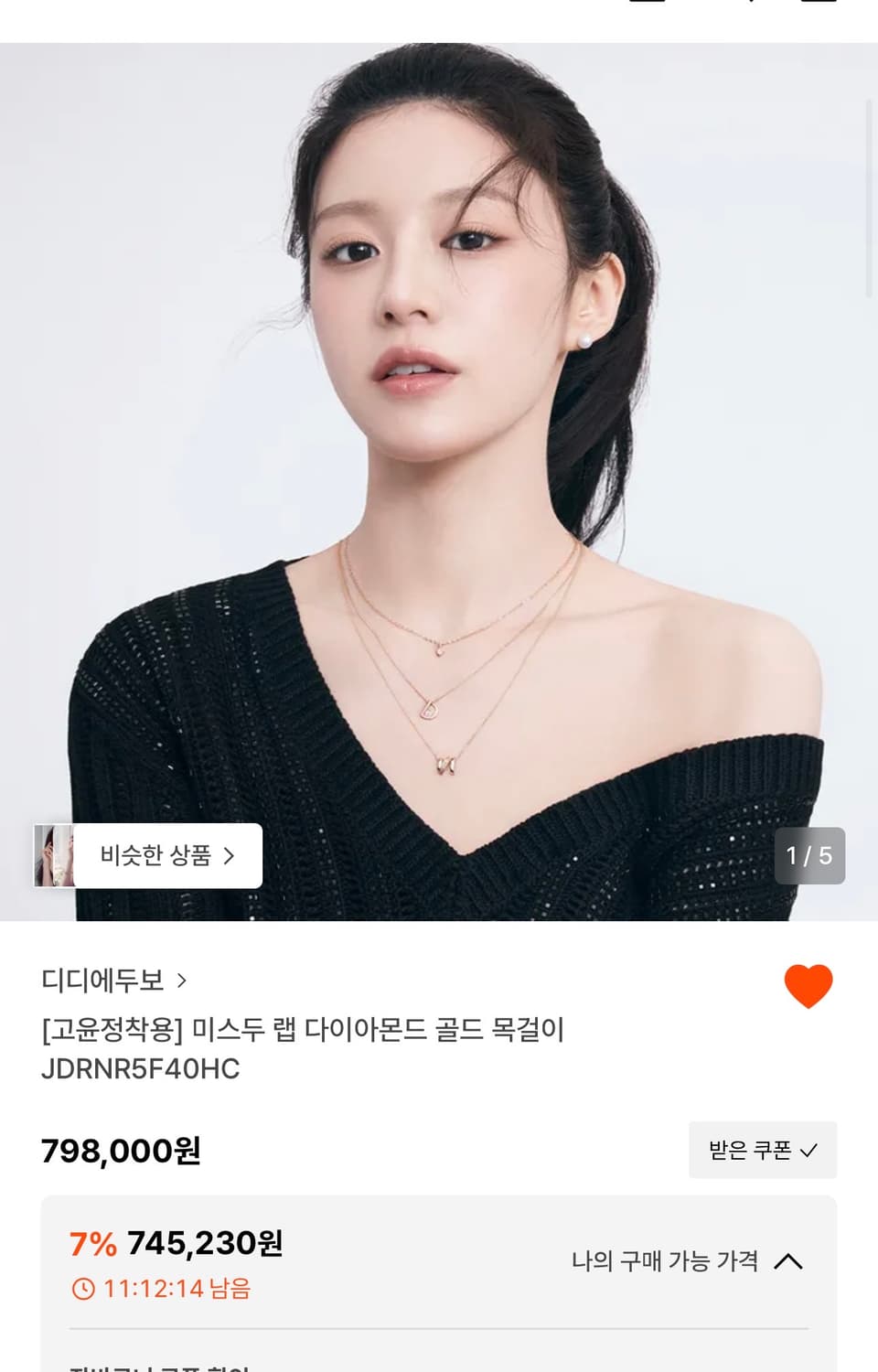Toggle the received coupons view
Image resolution: width=878 pixels, height=1372 pixels.
(762, 1151)
